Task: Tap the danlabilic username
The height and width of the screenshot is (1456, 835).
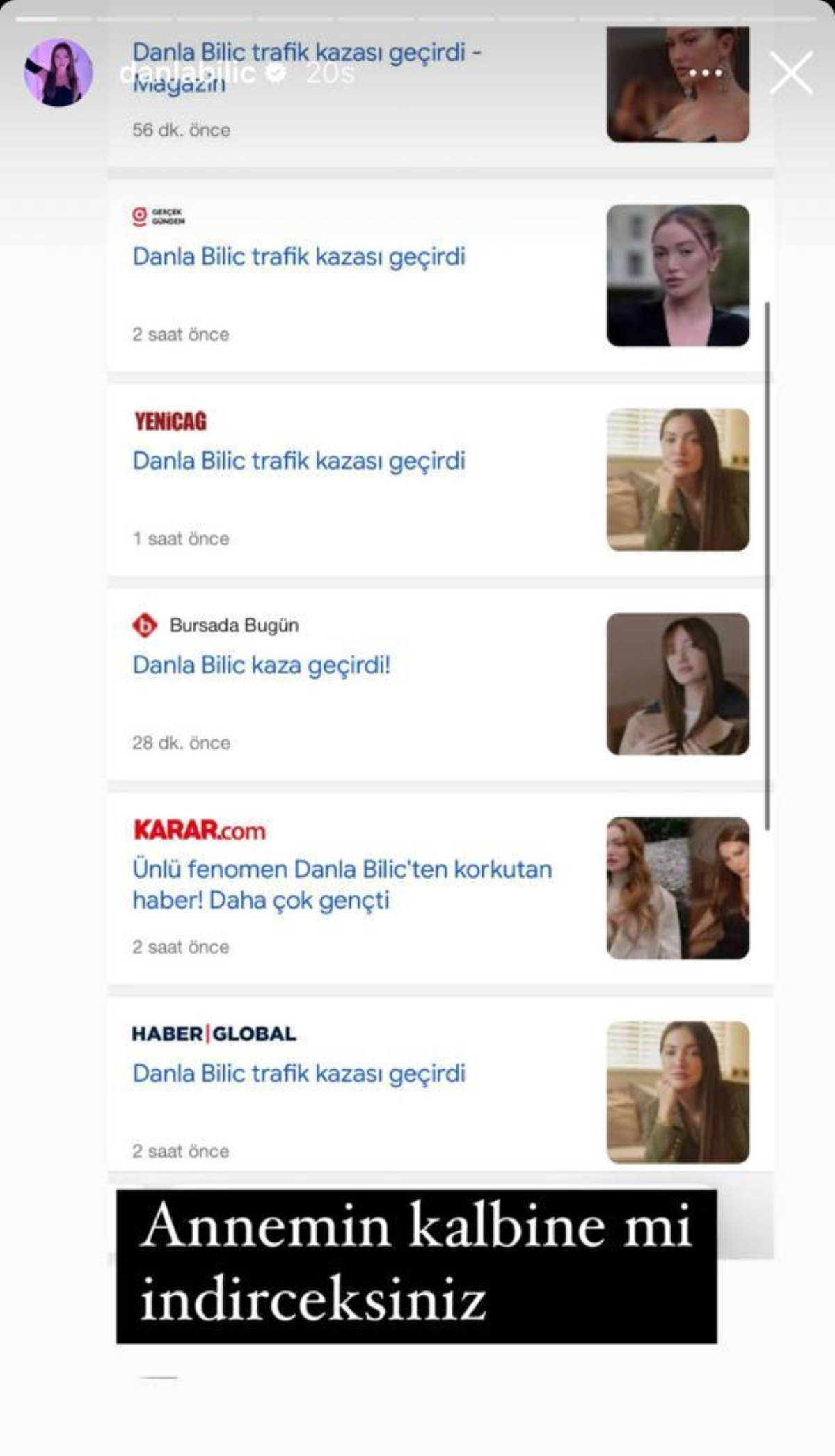Action: 188,72
